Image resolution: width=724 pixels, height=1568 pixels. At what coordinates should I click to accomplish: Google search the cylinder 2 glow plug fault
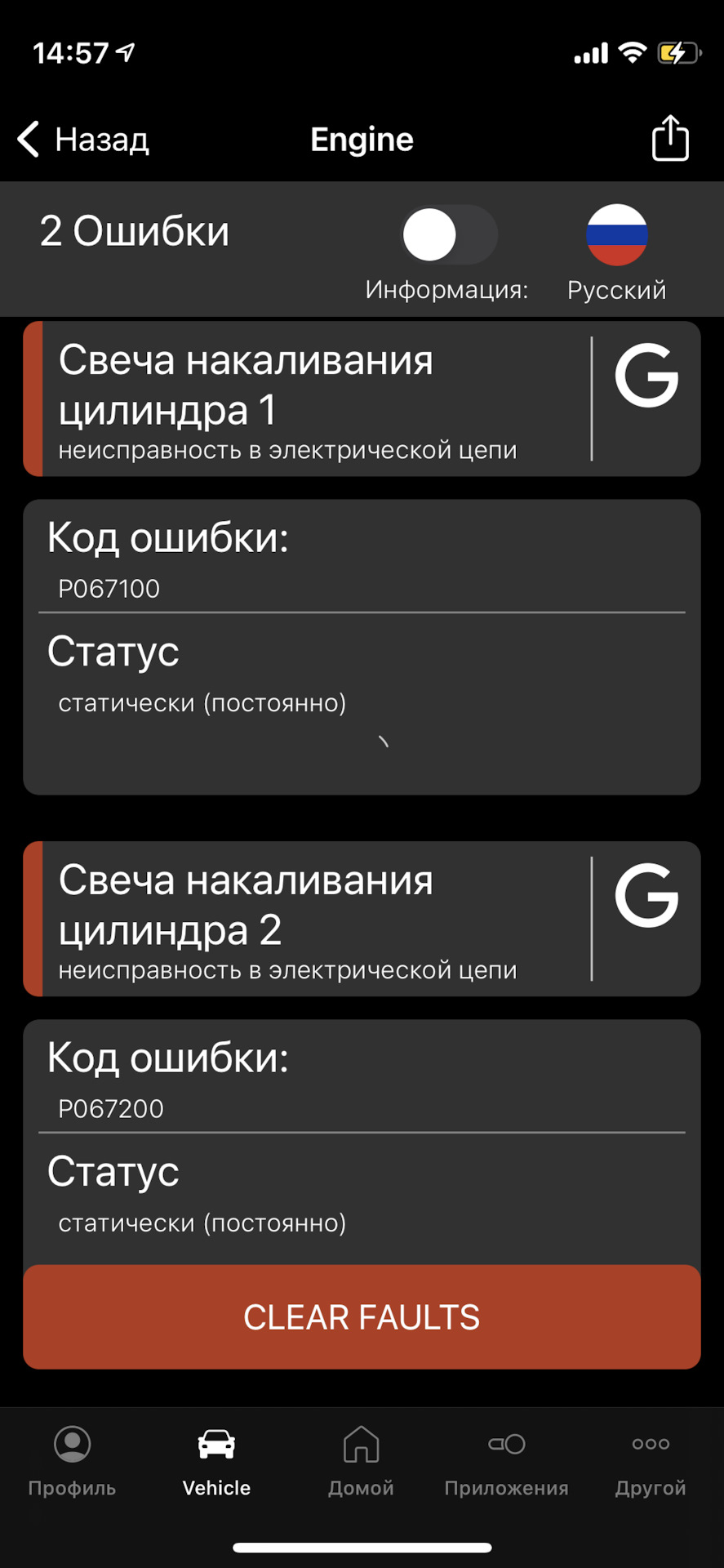tap(646, 896)
